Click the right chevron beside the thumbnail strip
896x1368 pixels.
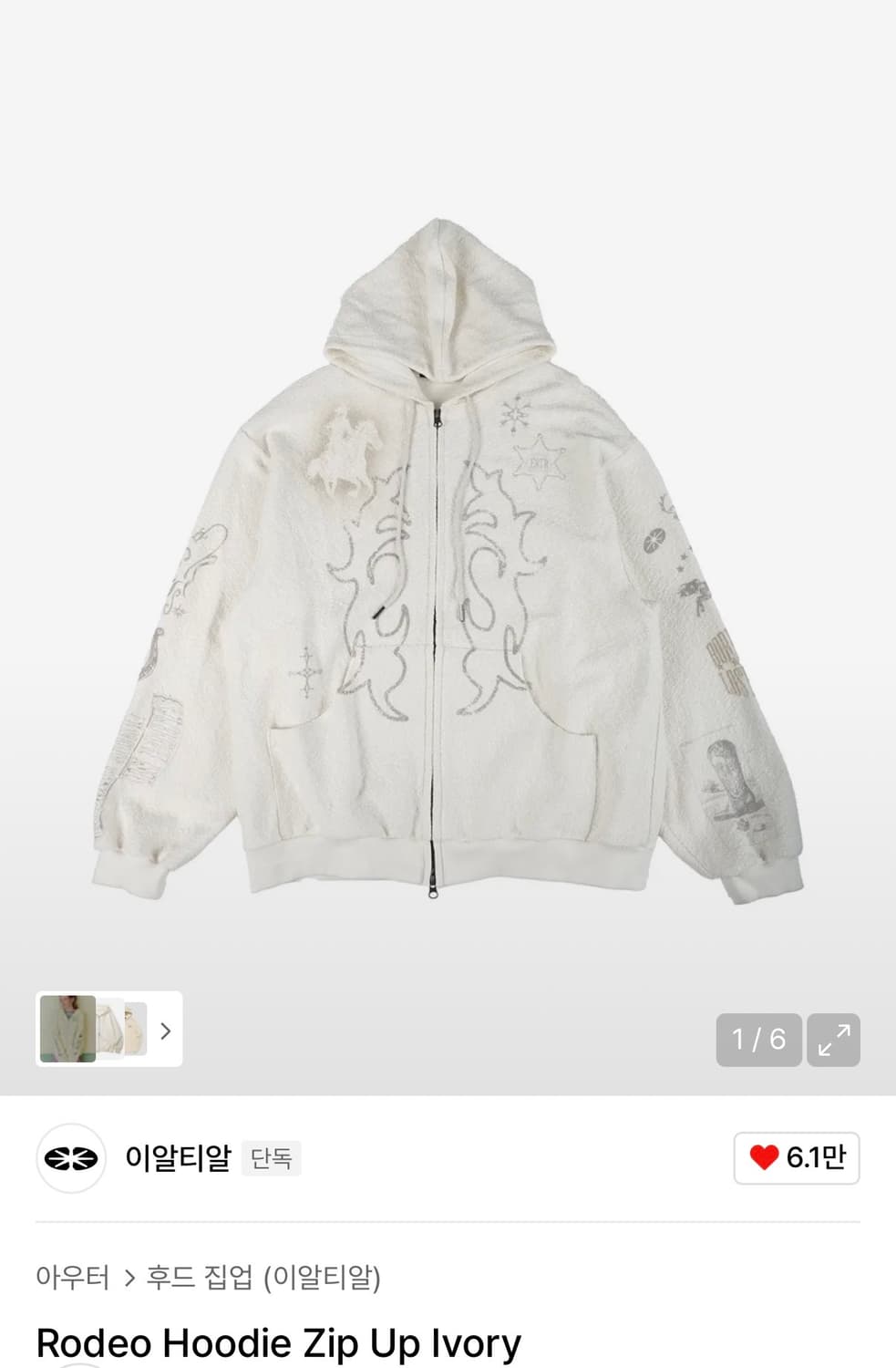click(164, 1031)
